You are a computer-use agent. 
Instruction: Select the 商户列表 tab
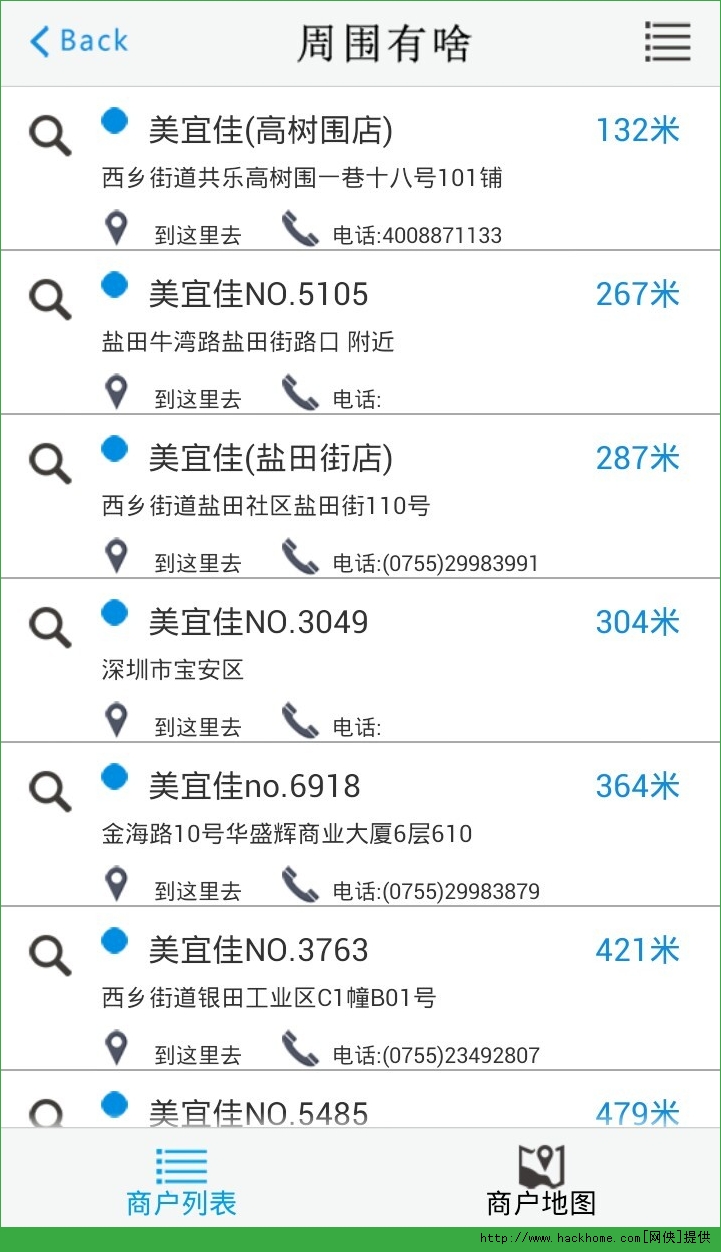point(181,1181)
